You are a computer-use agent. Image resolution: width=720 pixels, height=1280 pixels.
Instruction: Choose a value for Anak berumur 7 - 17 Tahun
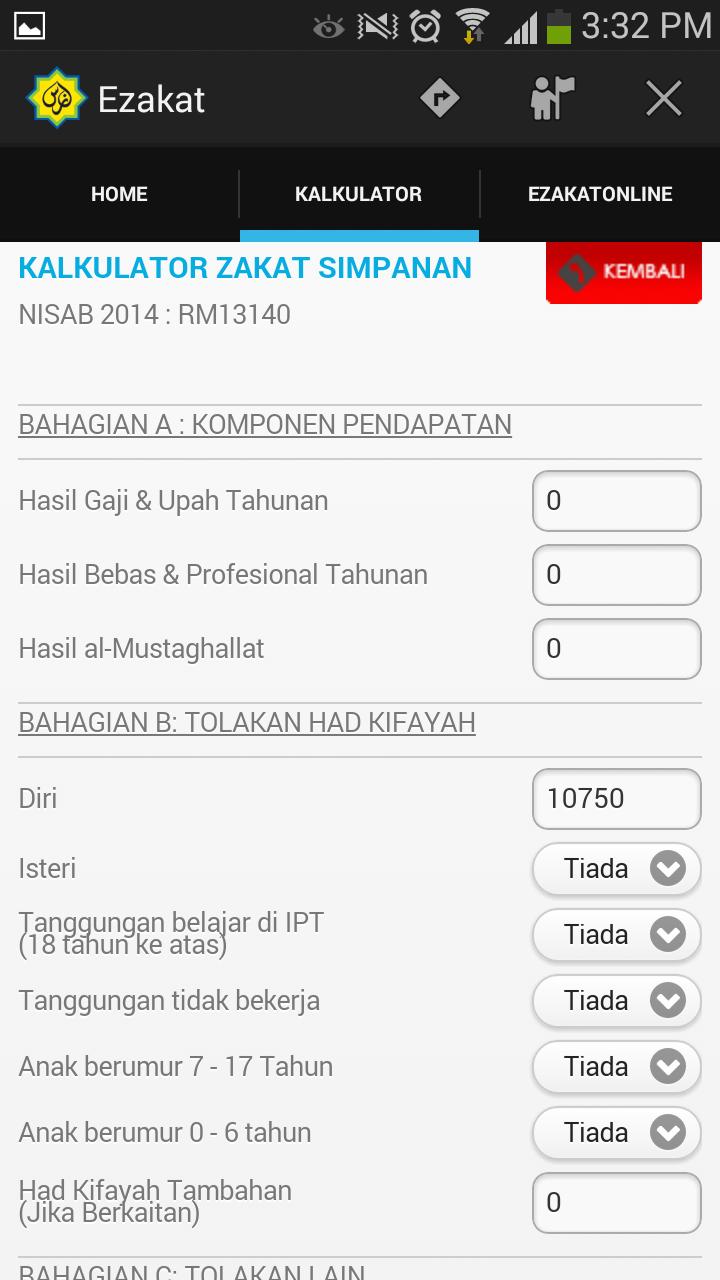pos(616,1066)
